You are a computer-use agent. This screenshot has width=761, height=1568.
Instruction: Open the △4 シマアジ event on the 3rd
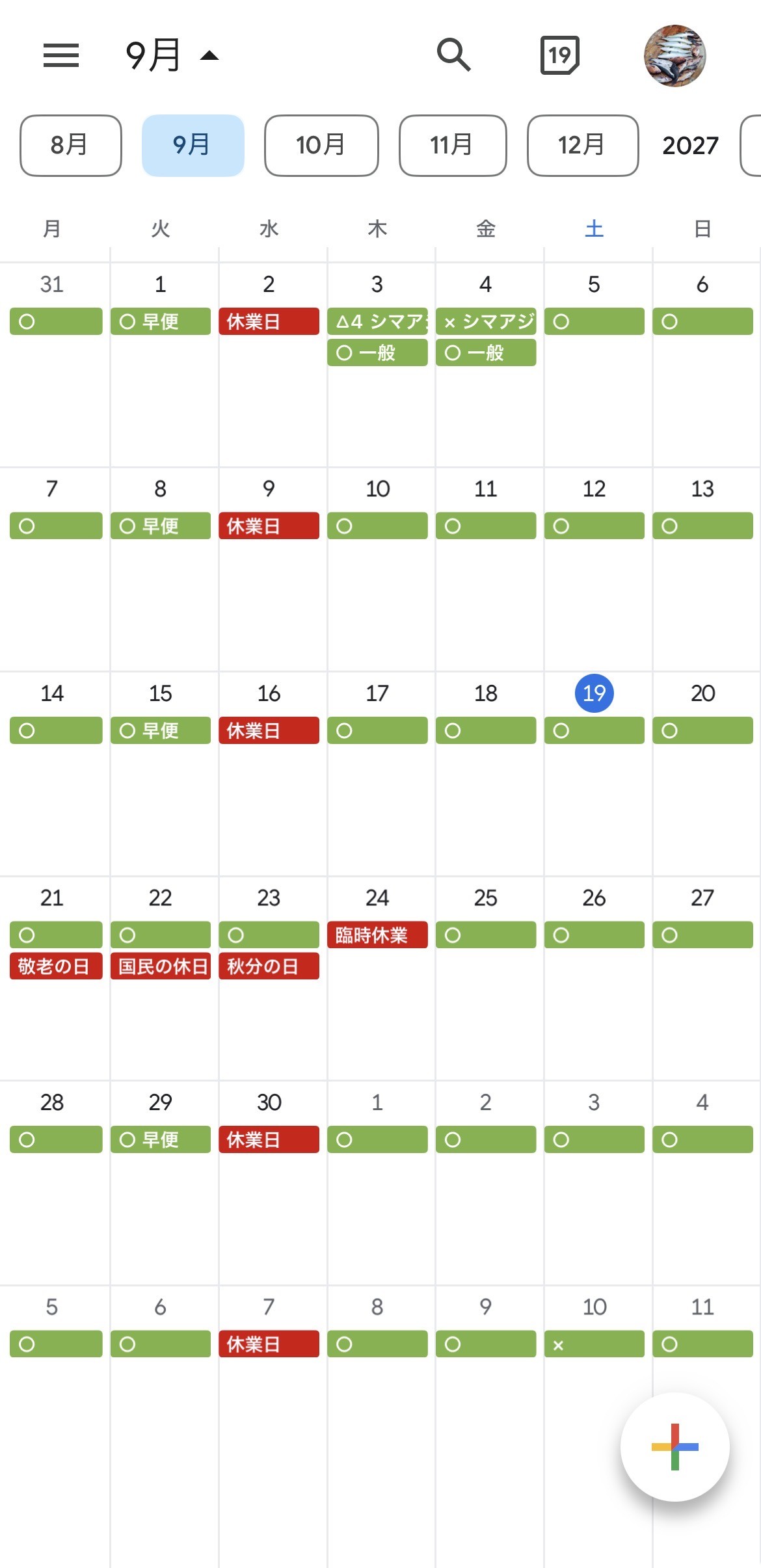[x=377, y=321]
